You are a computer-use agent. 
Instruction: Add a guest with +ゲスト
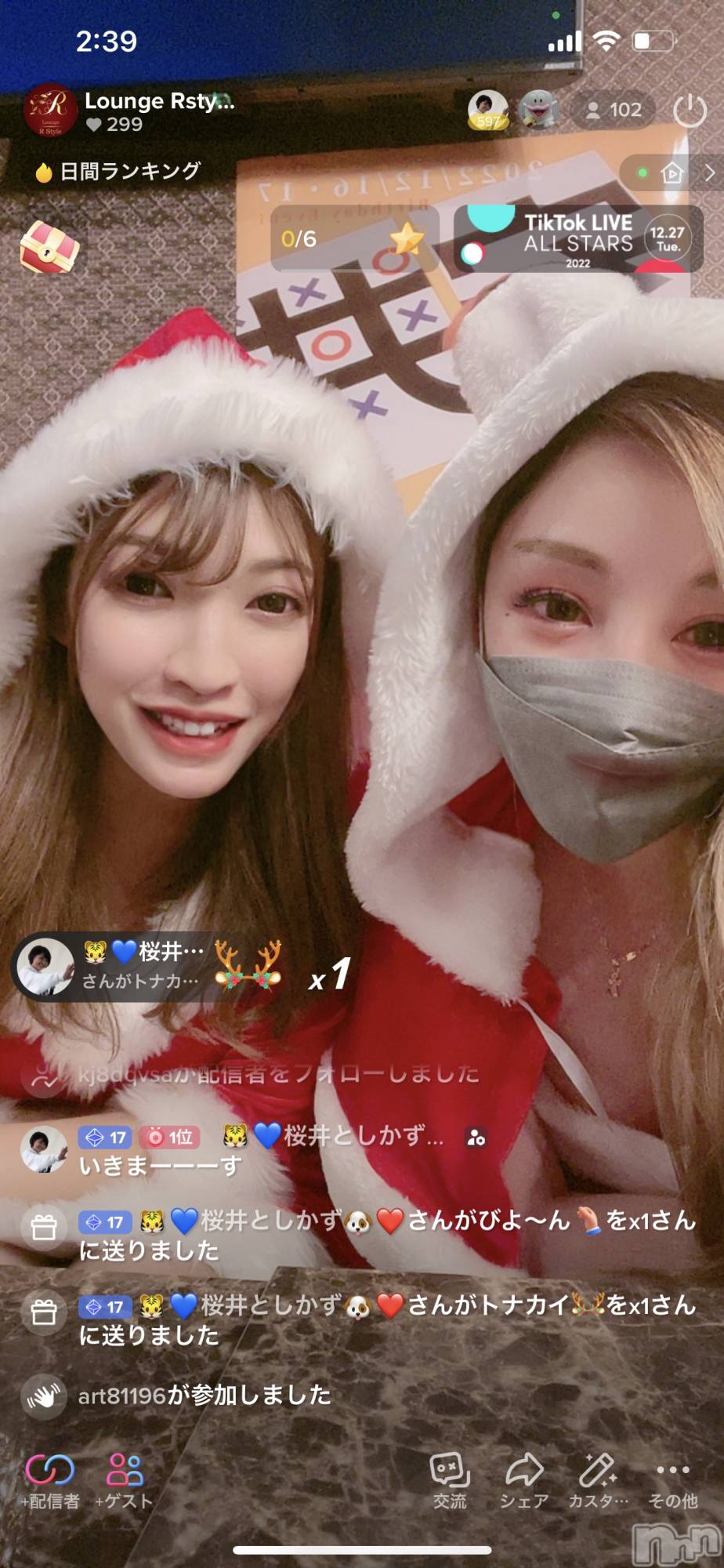click(x=125, y=1481)
